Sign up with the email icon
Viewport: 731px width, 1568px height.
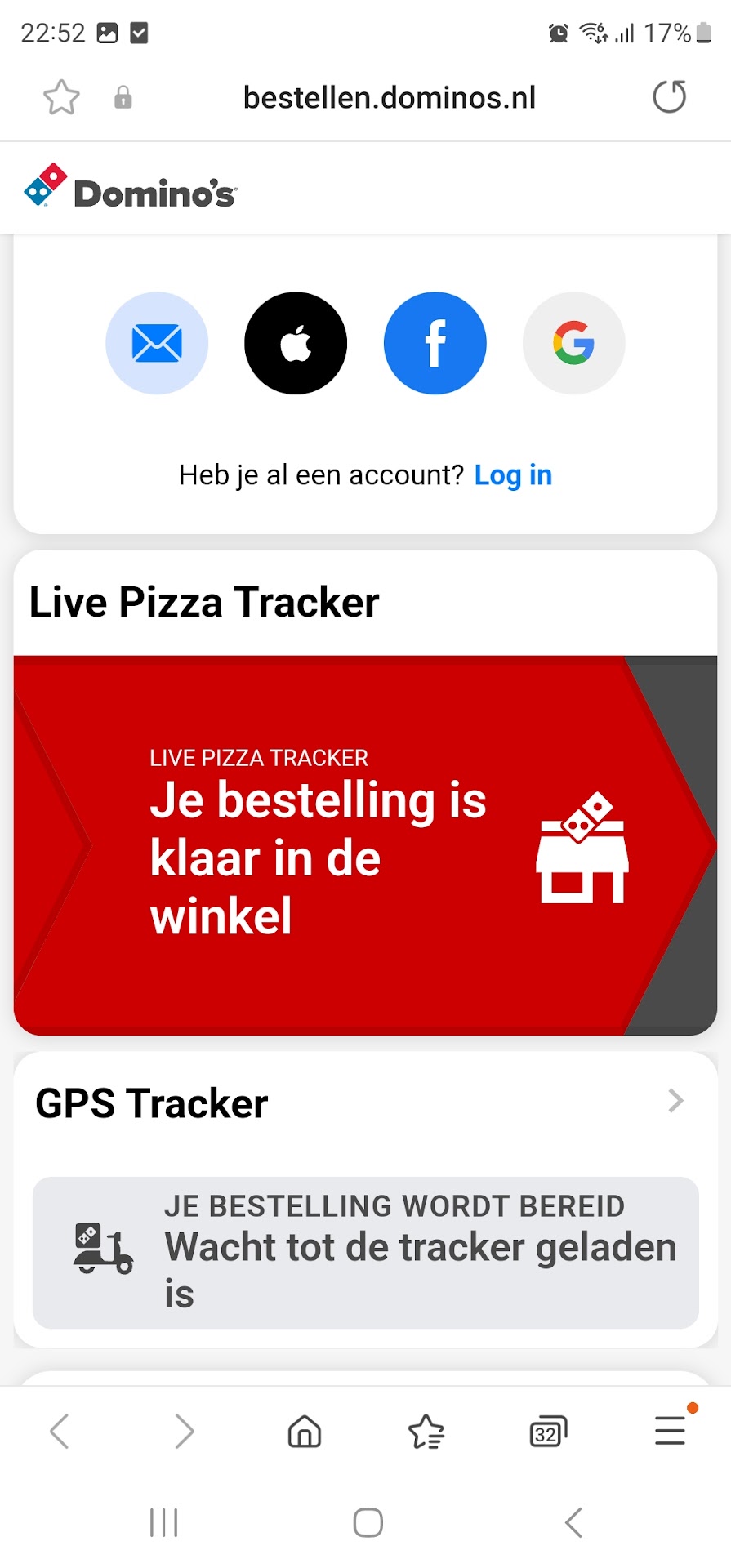pos(157,343)
